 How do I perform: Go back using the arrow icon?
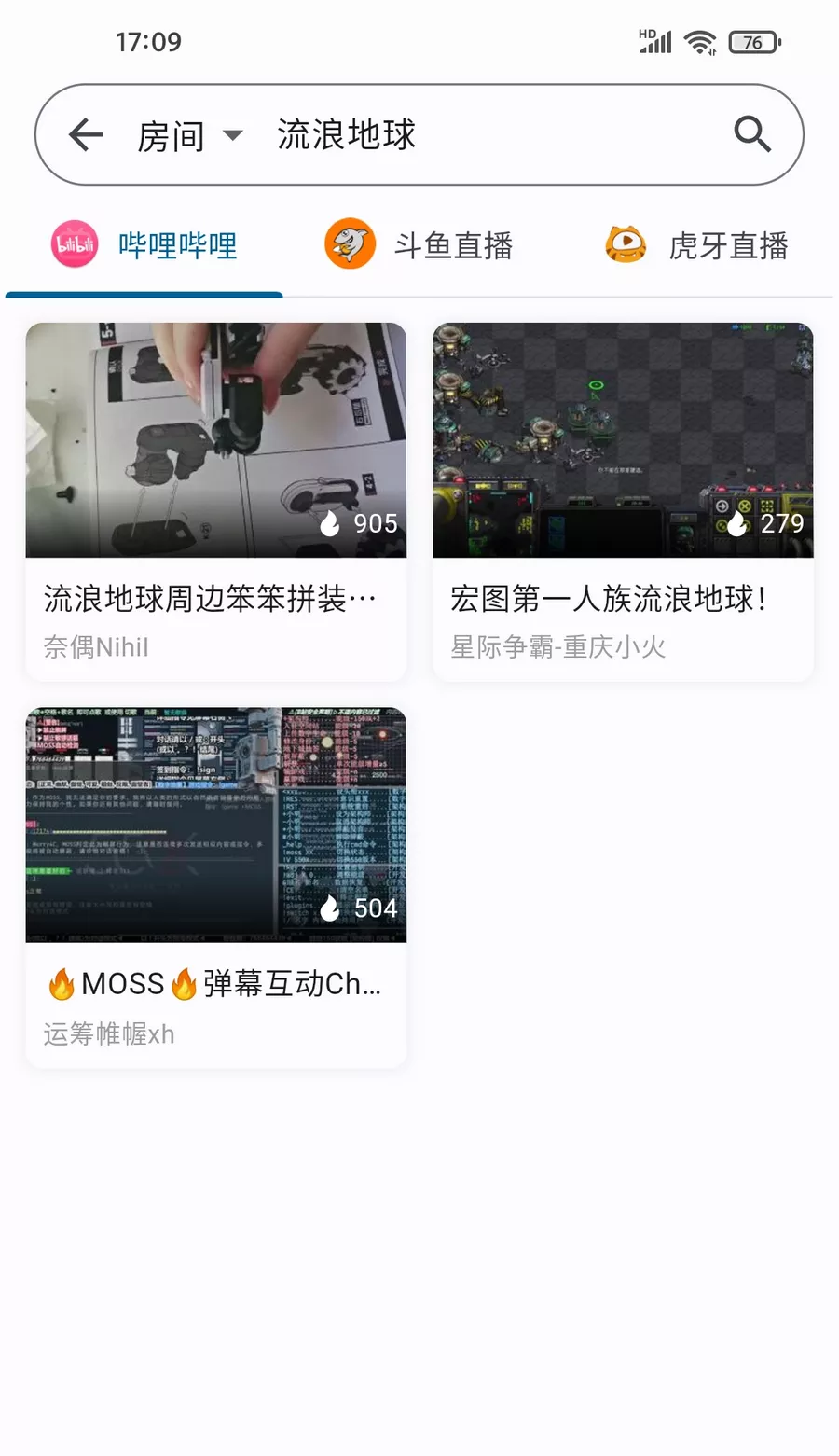[x=86, y=135]
